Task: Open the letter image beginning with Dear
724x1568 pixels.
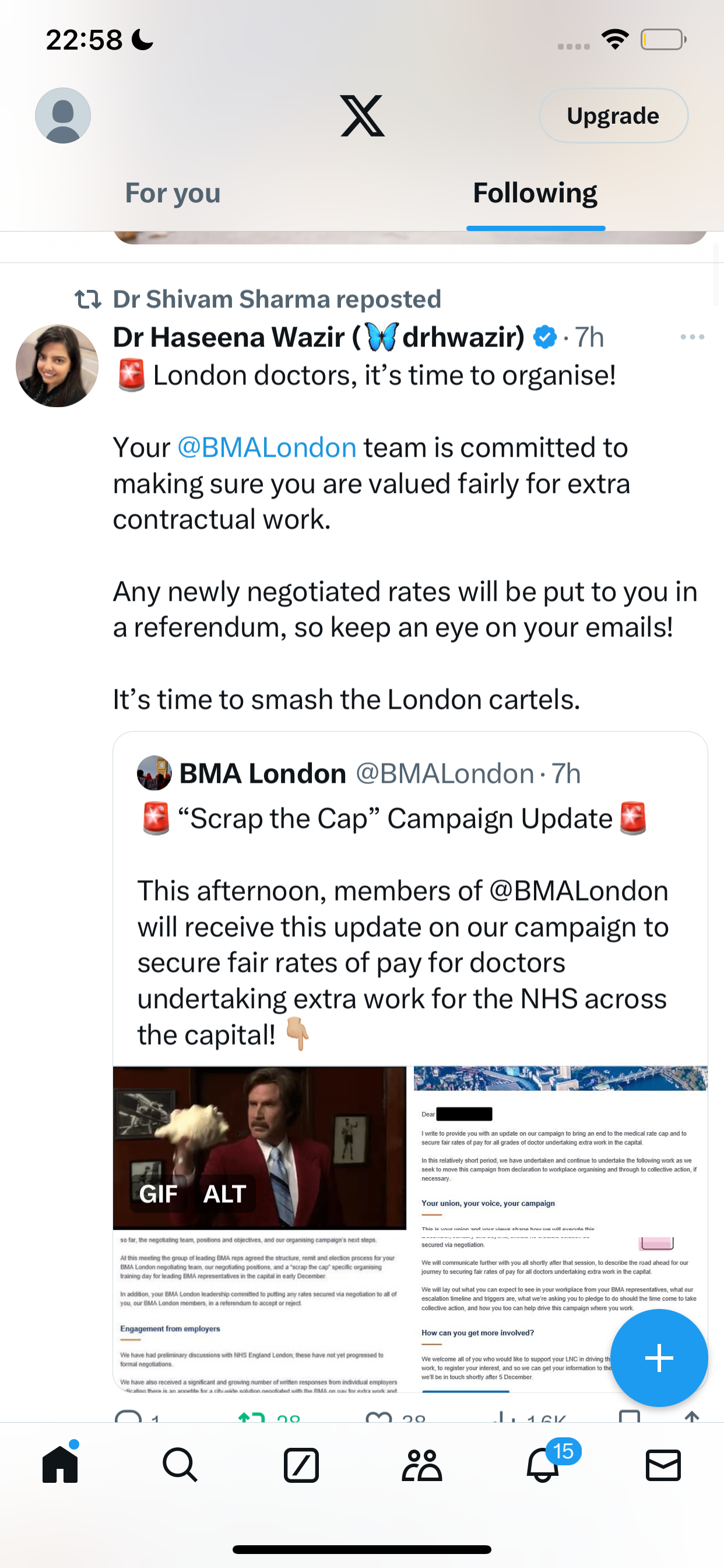Action: (x=560, y=1148)
